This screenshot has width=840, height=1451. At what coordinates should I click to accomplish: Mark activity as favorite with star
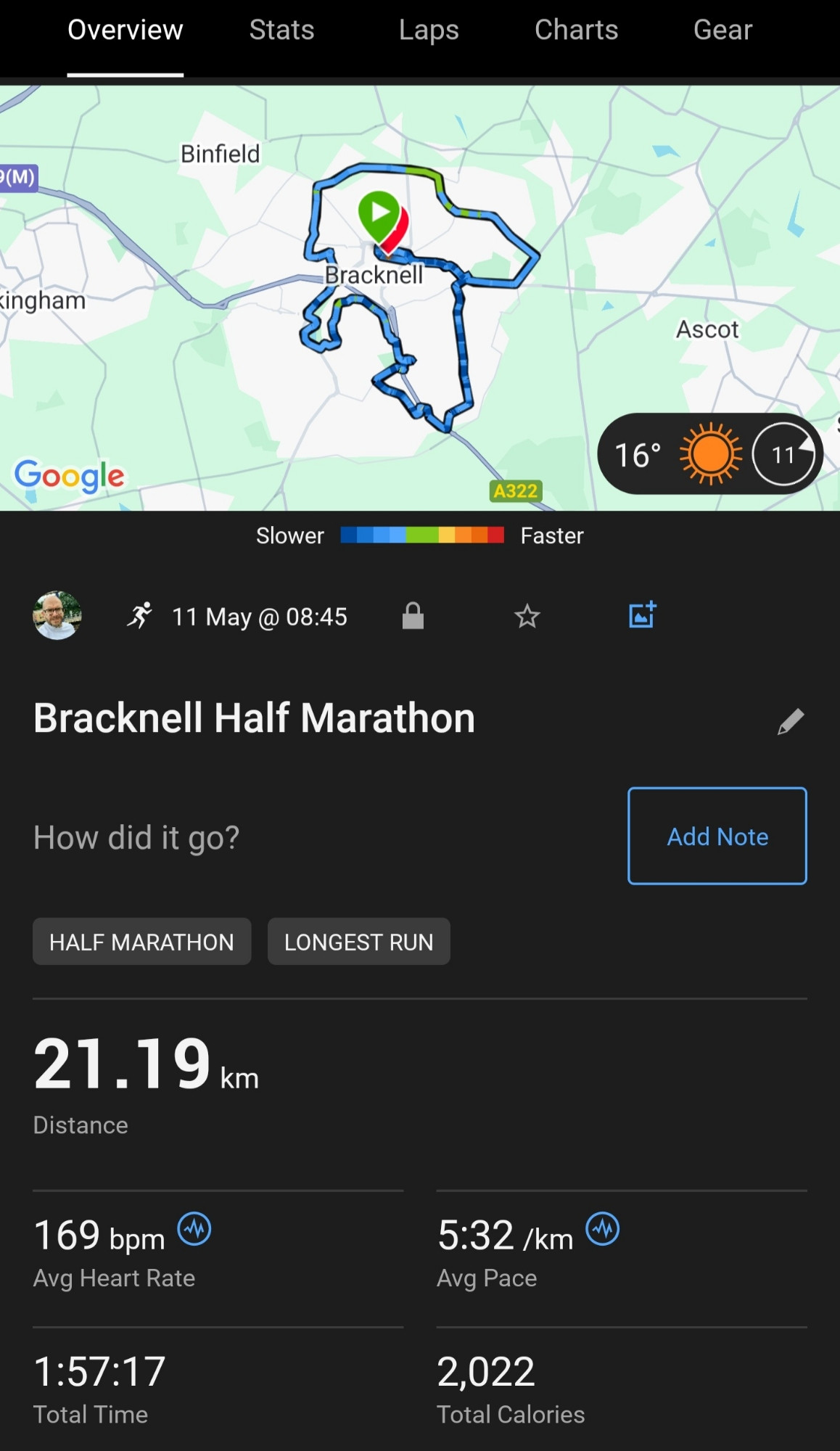527,616
